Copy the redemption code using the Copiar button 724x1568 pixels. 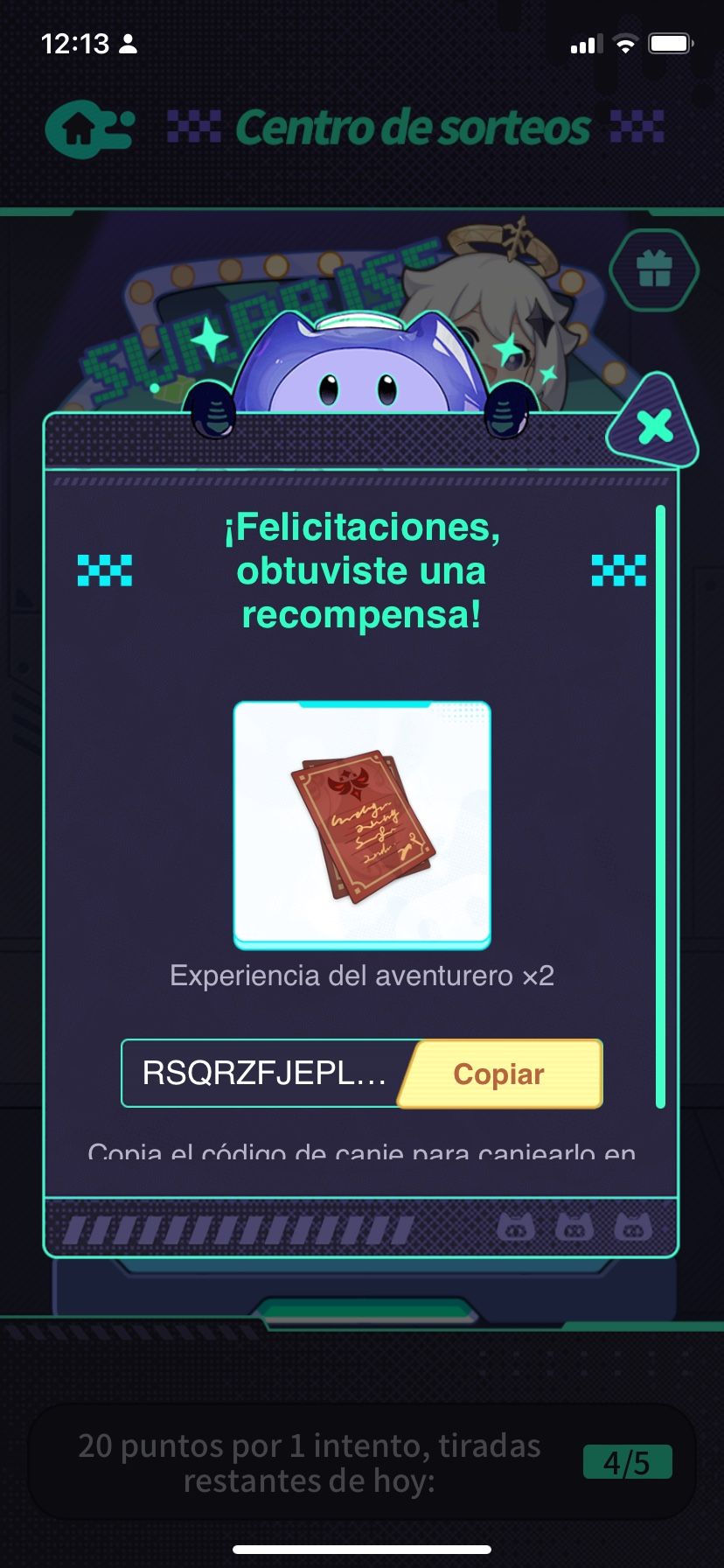tap(498, 1074)
